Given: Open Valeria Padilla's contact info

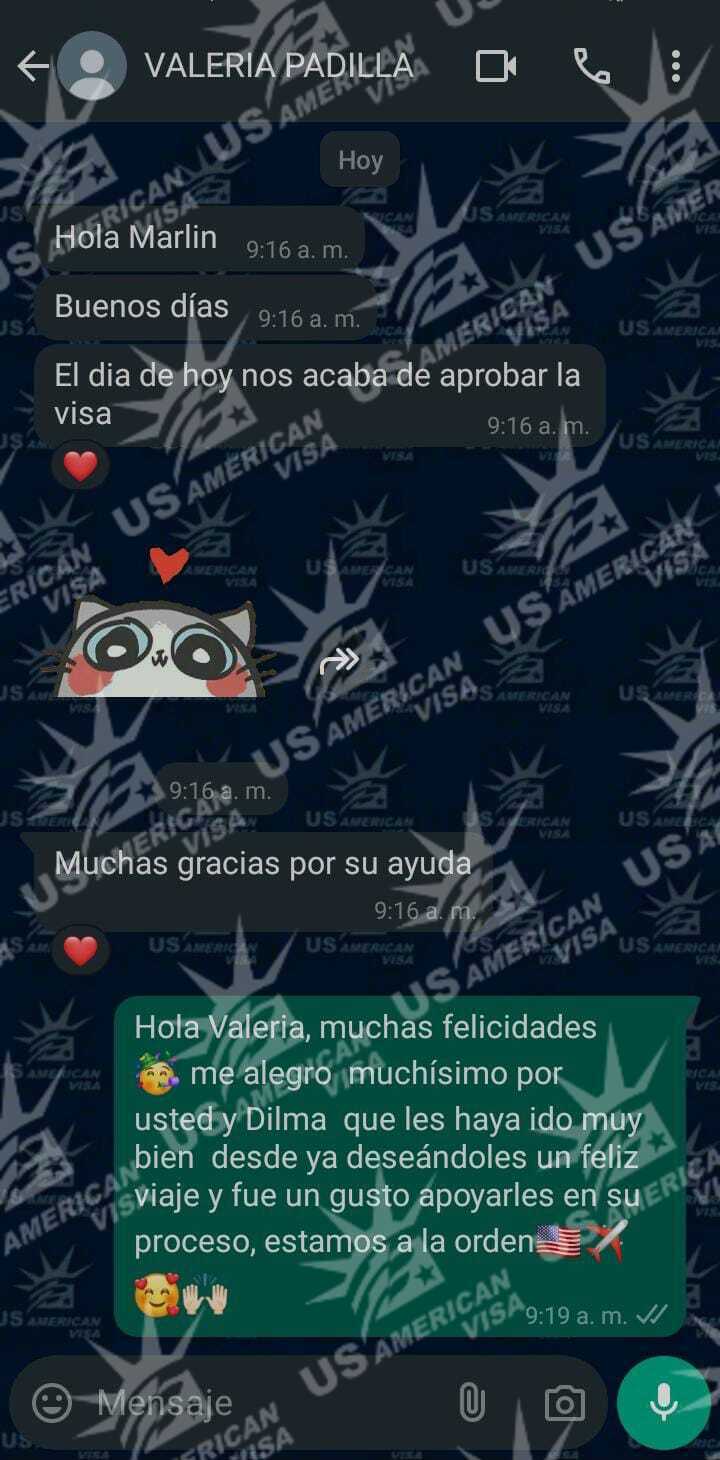Looking at the screenshot, I should coord(278,66).
